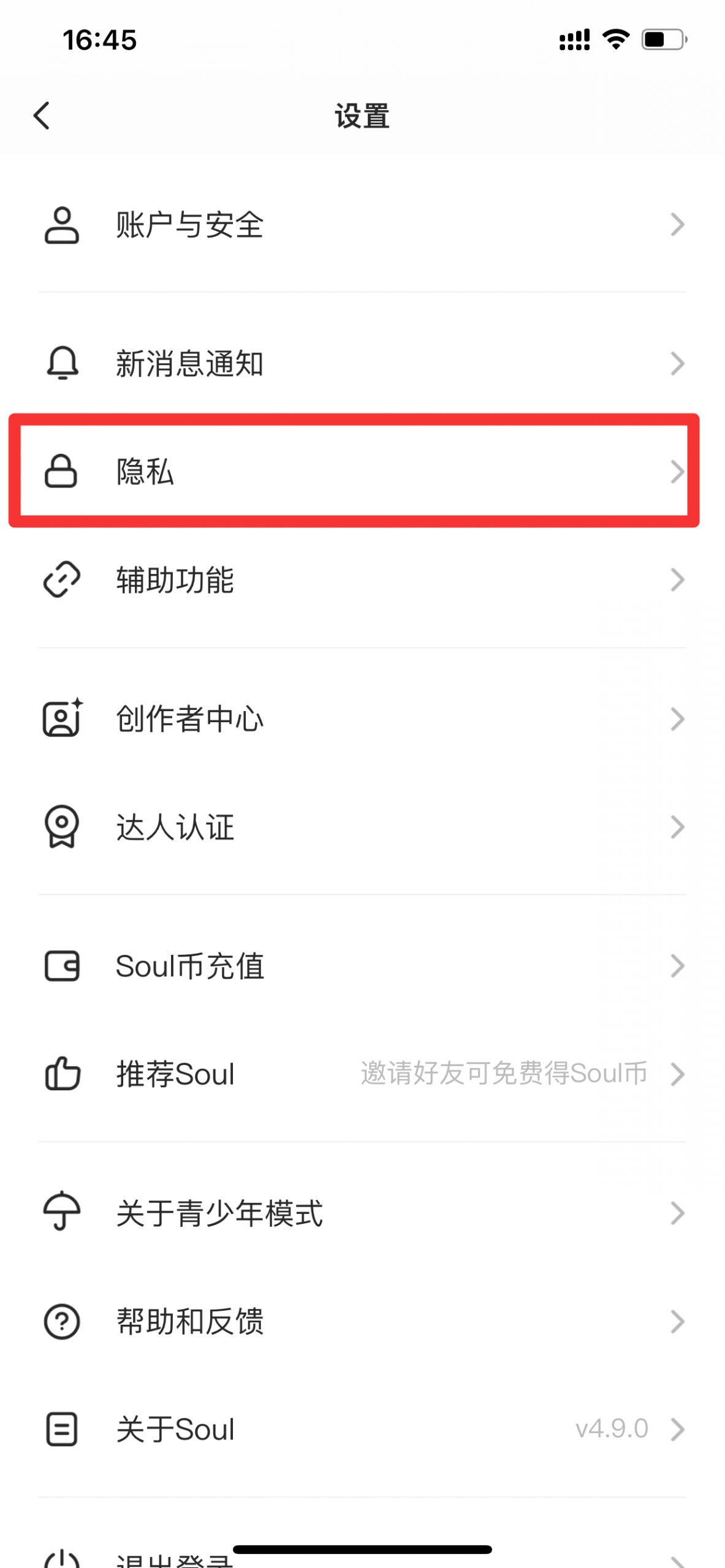725x1568 pixels.
Task: Open 账户与安全 settings
Action: pyautogui.click(x=362, y=225)
